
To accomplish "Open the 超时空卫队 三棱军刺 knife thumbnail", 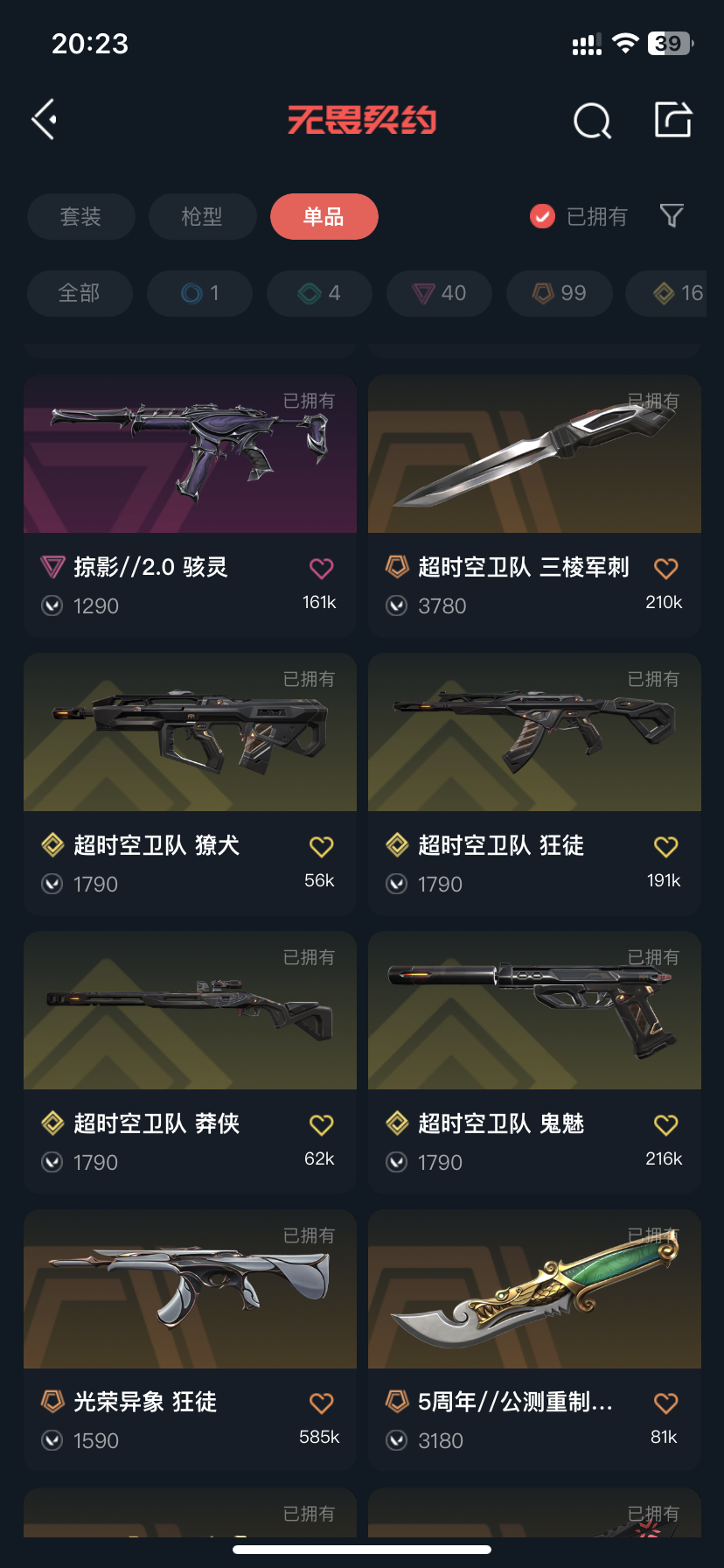I will (x=534, y=453).
